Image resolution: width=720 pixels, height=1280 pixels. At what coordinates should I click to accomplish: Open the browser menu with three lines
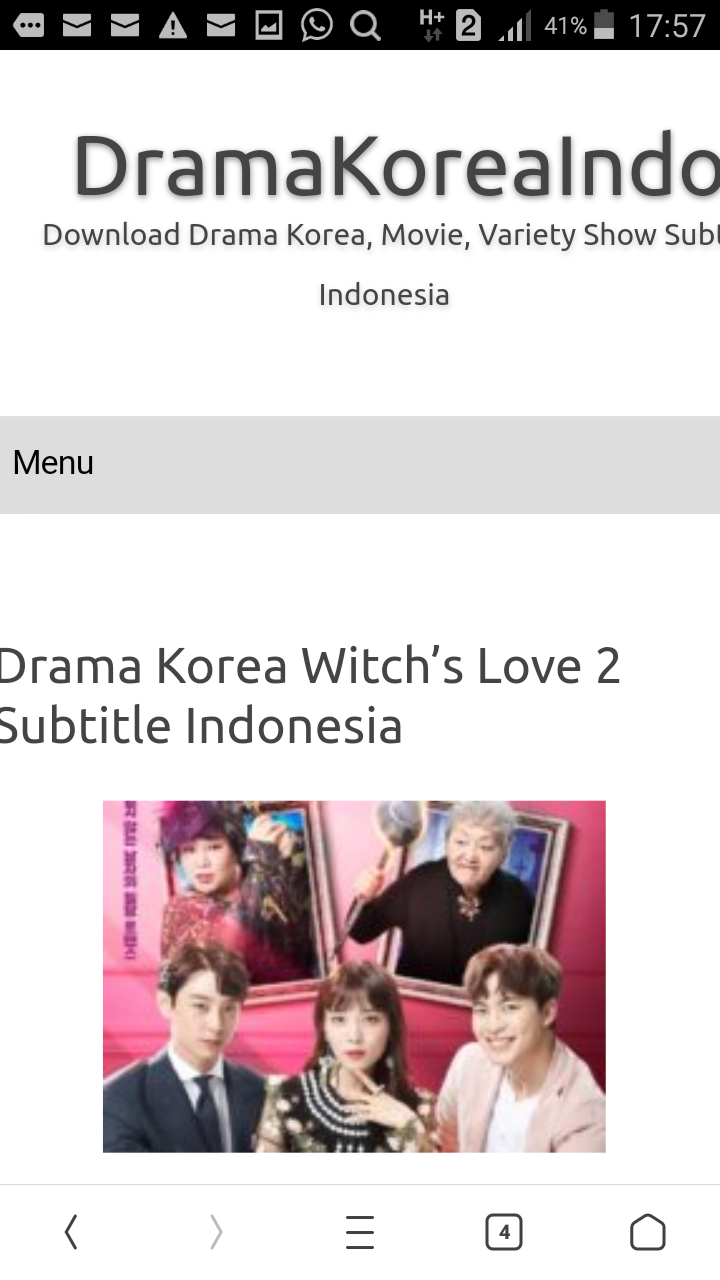[x=360, y=1232]
